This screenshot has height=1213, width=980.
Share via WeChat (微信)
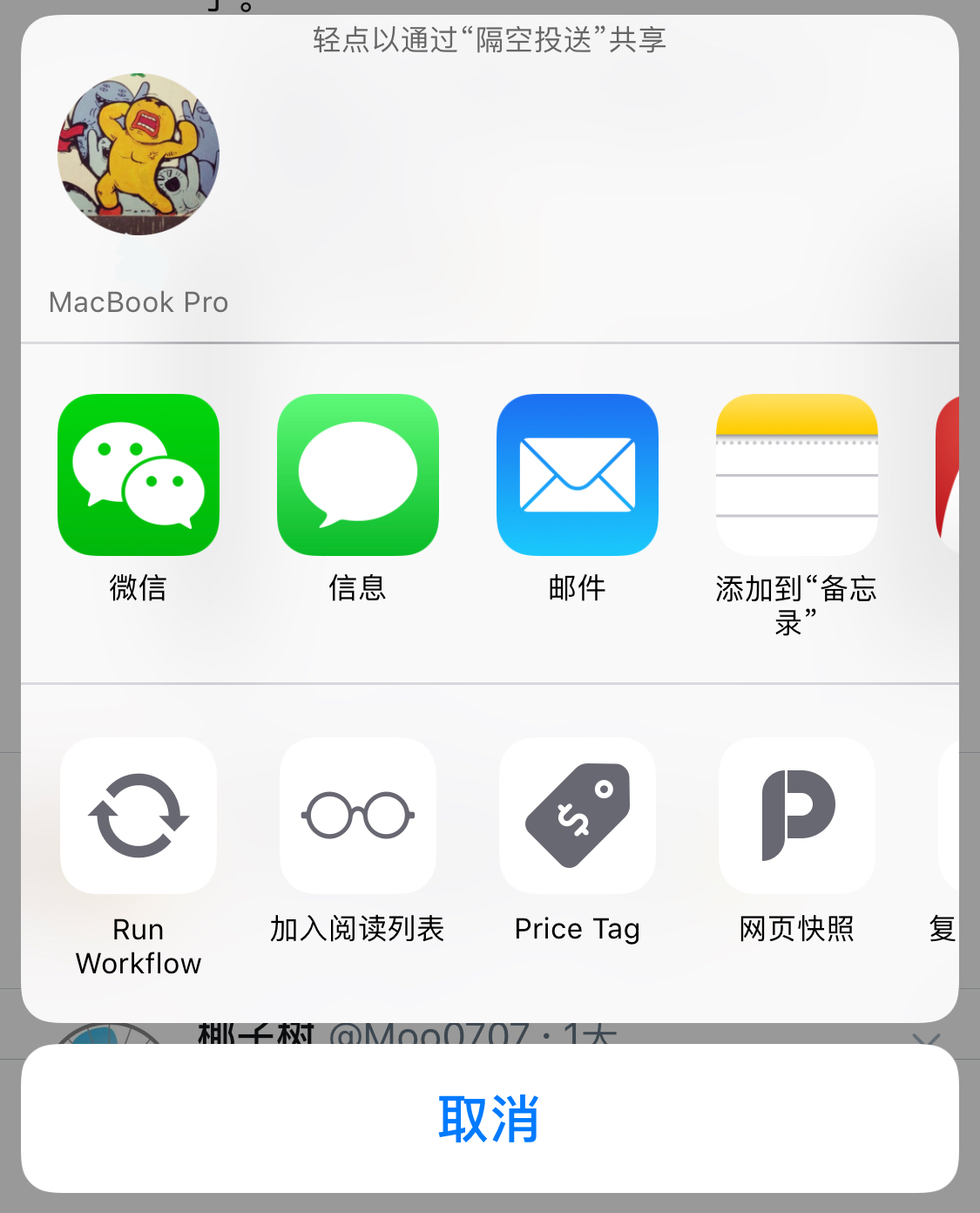coord(138,475)
